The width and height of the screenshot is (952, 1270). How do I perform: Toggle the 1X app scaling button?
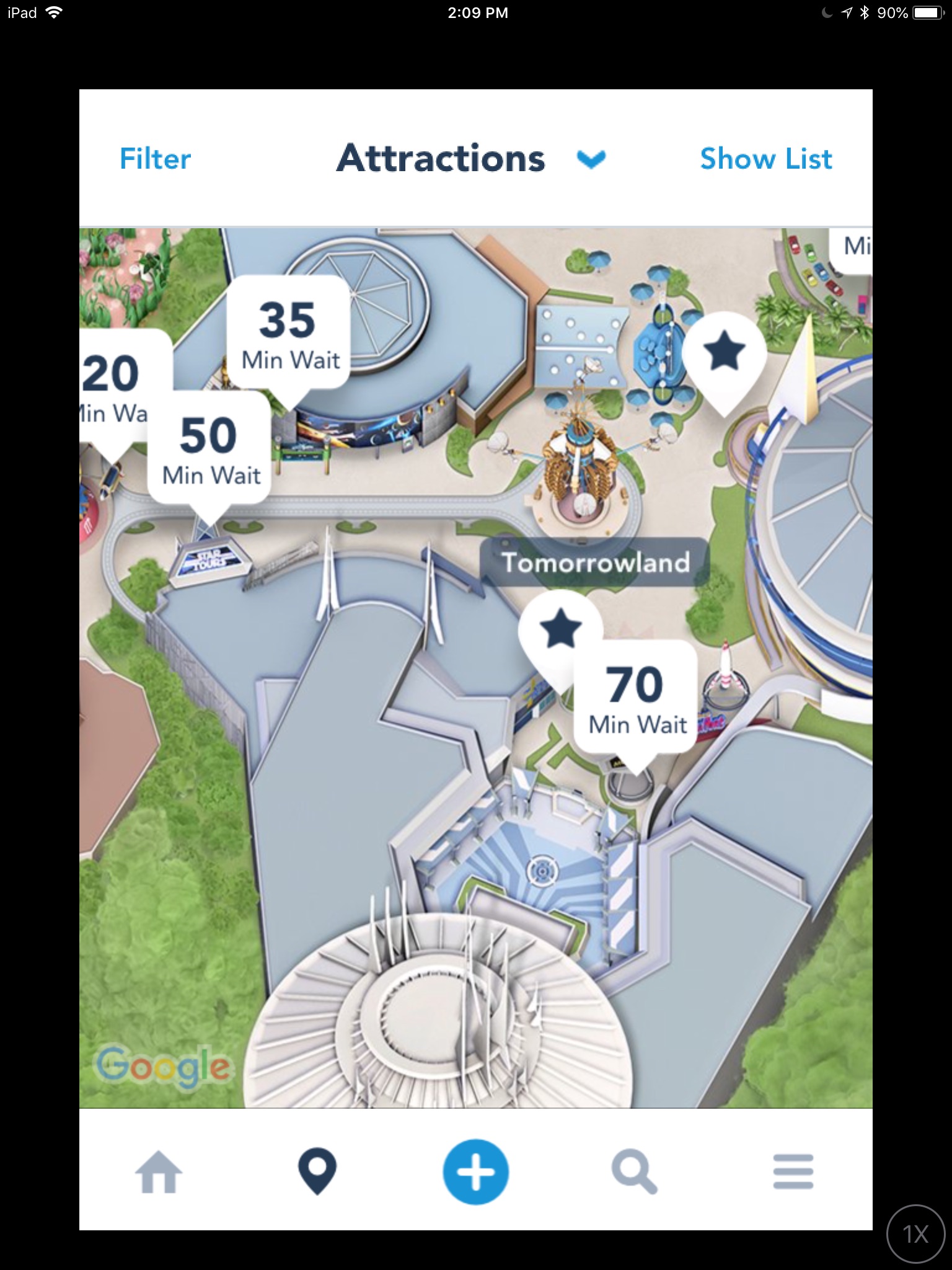tap(916, 1234)
